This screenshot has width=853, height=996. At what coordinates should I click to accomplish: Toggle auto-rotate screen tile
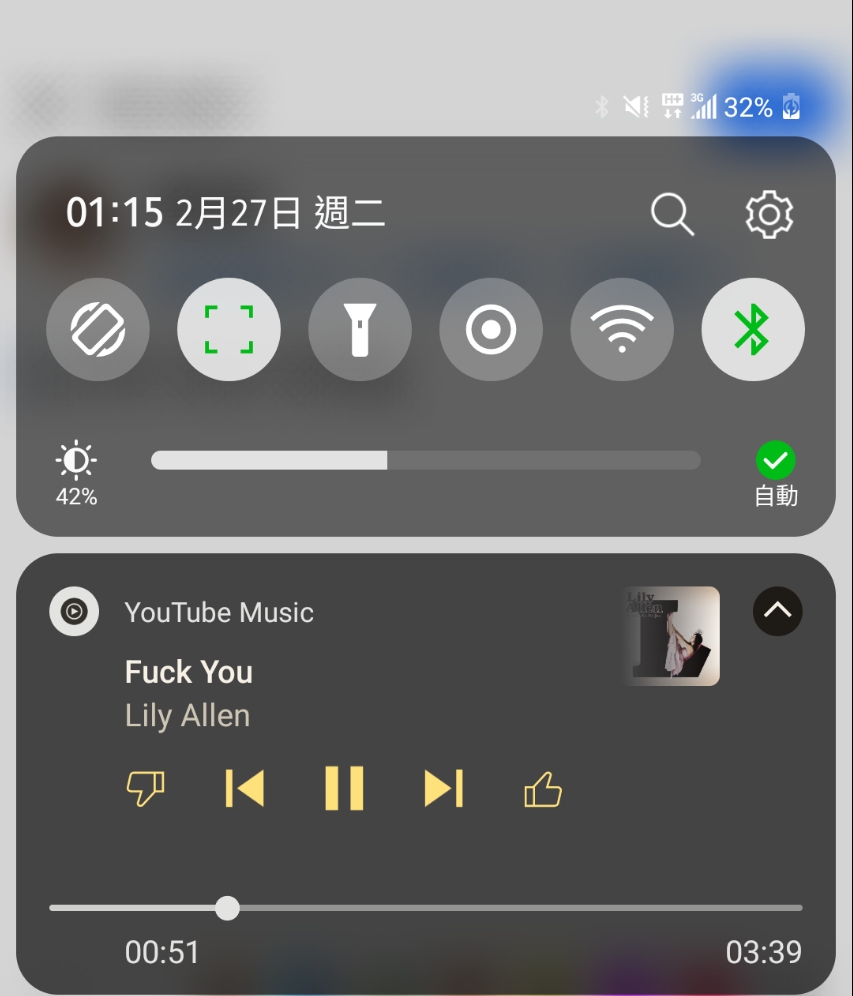pyautogui.click(x=98, y=330)
